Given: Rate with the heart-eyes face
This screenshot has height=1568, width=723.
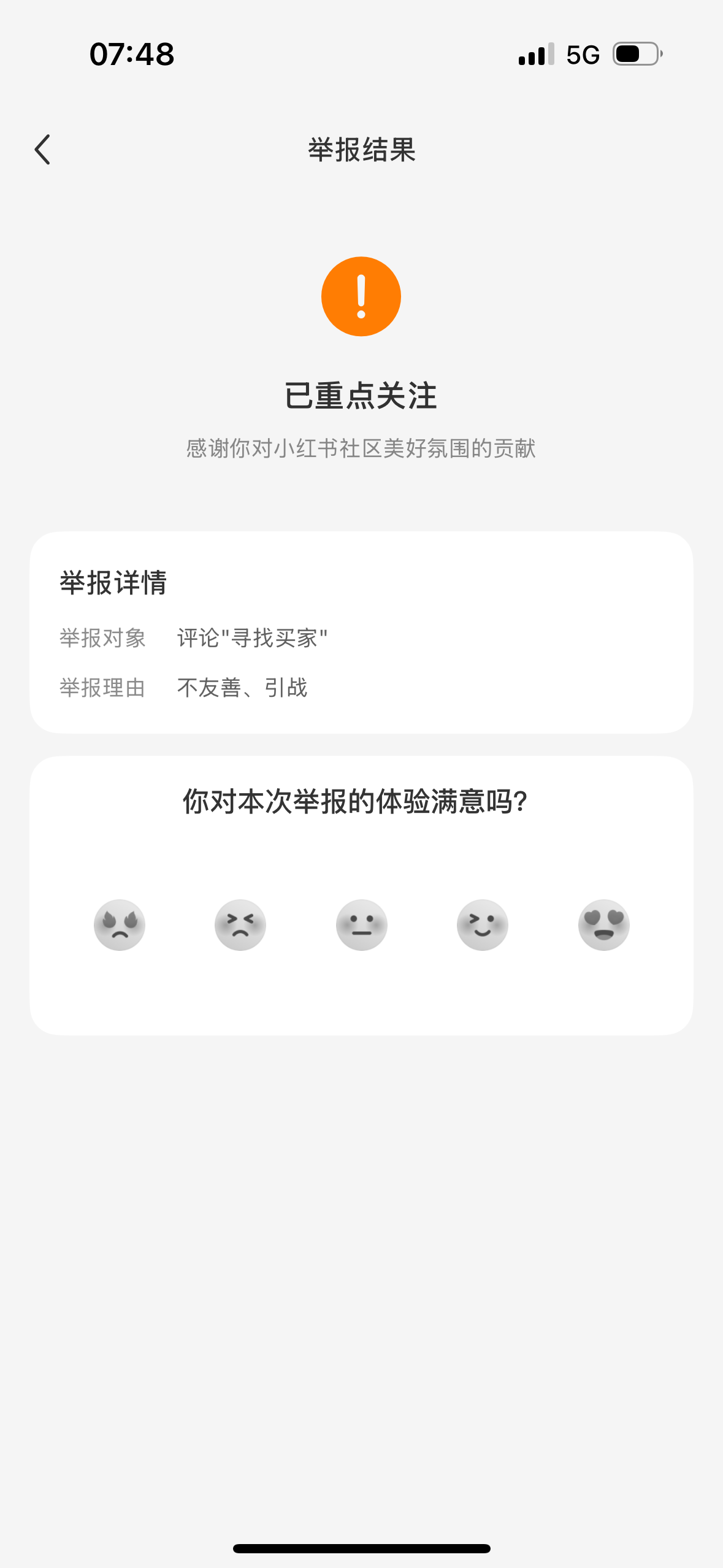Looking at the screenshot, I should [x=604, y=924].
